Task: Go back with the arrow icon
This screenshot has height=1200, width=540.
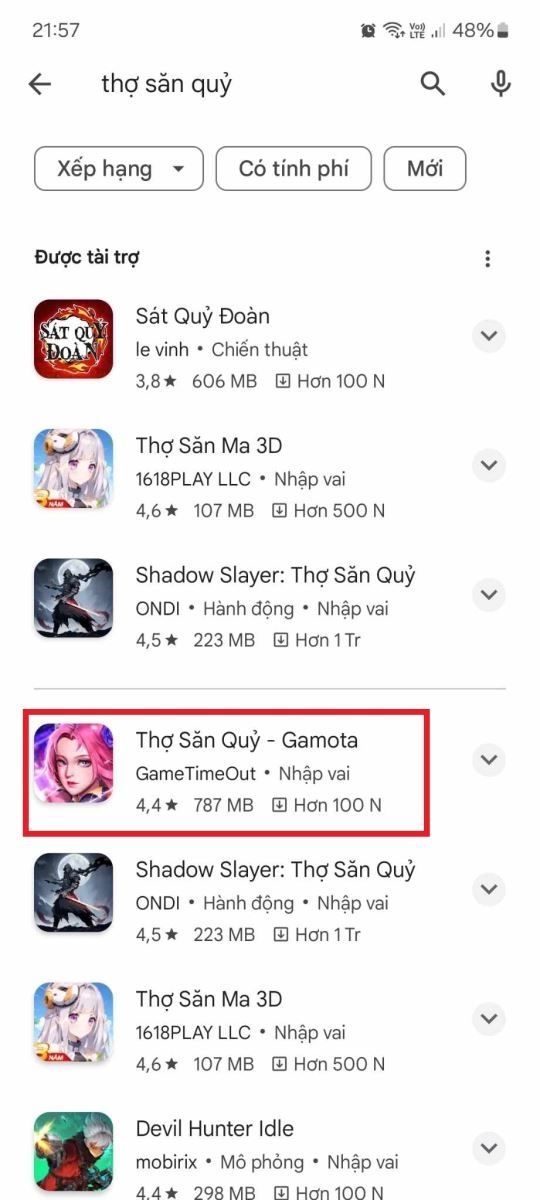Action: pos(40,85)
